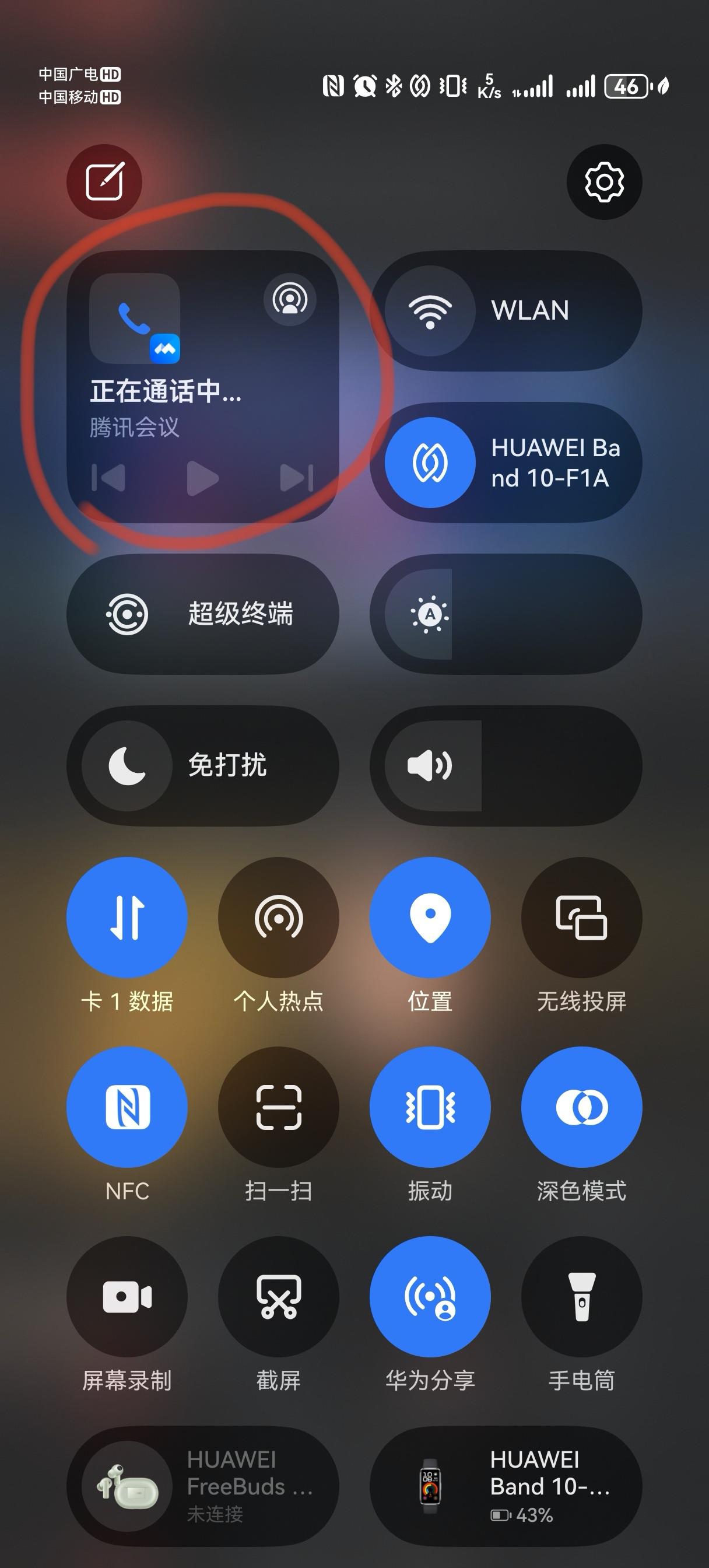Image resolution: width=709 pixels, height=1568 pixels.
Task: Open the edit control panel icon
Action: point(104,181)
